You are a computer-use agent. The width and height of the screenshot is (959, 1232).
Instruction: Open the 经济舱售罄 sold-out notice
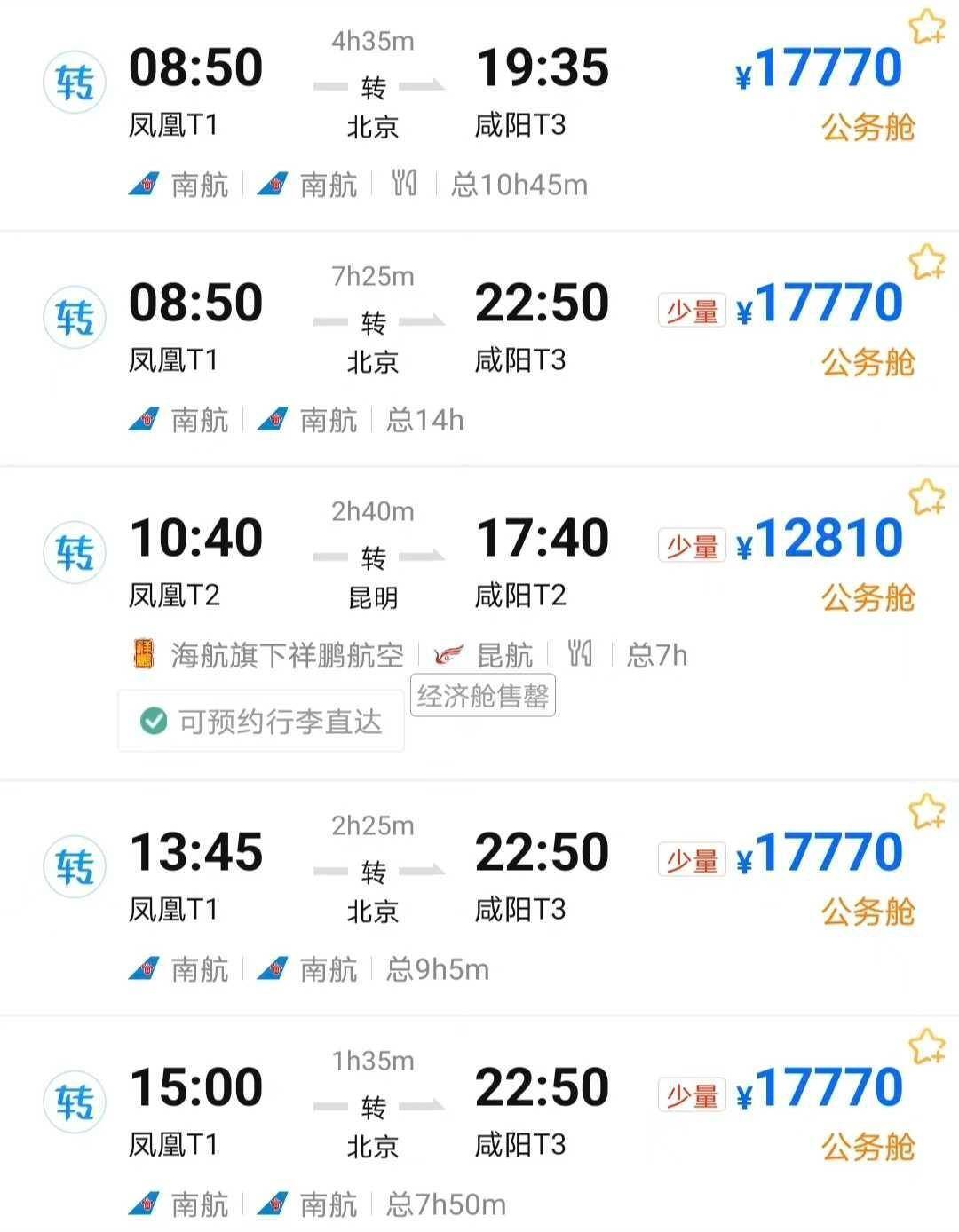[x=483, y=696]
